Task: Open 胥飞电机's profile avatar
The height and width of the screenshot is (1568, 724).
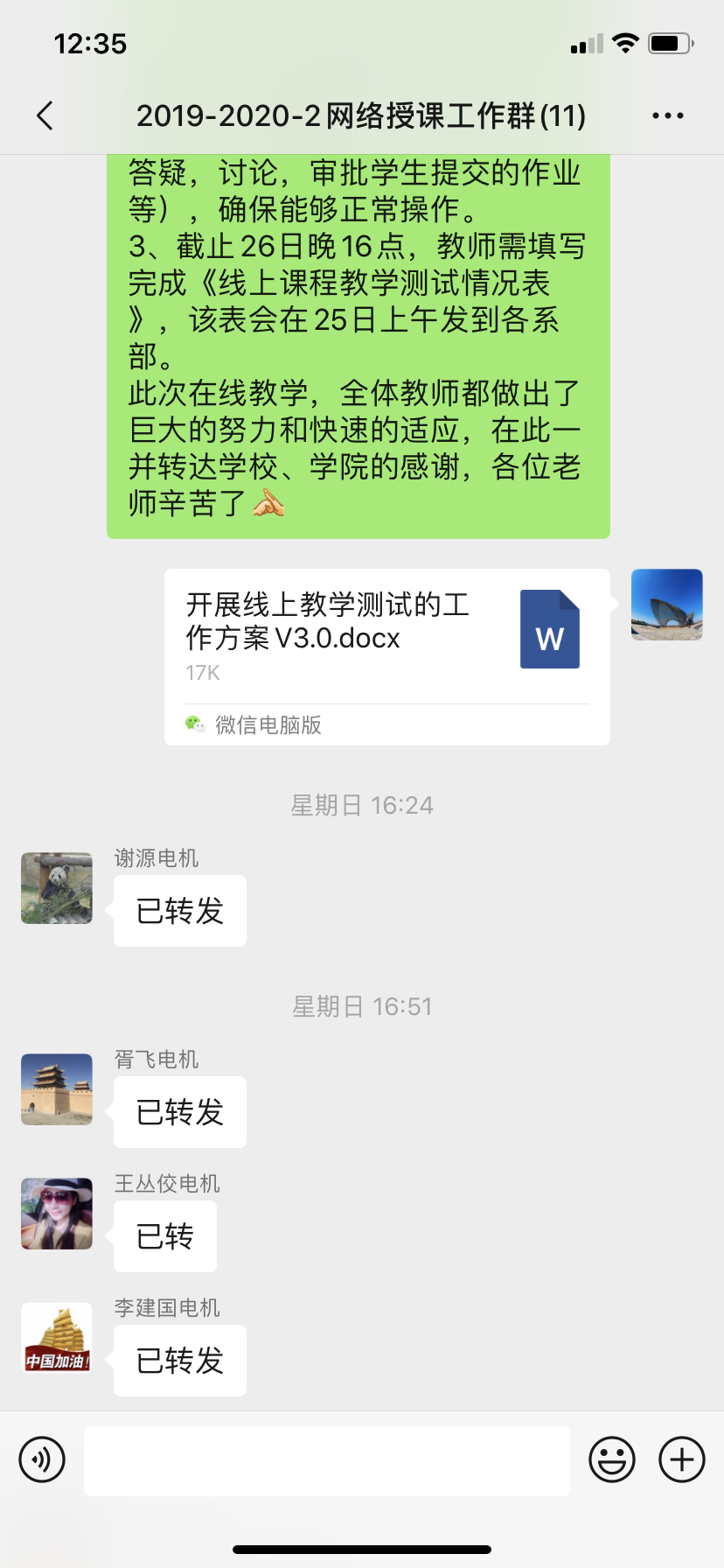Action: point(57,1089)
